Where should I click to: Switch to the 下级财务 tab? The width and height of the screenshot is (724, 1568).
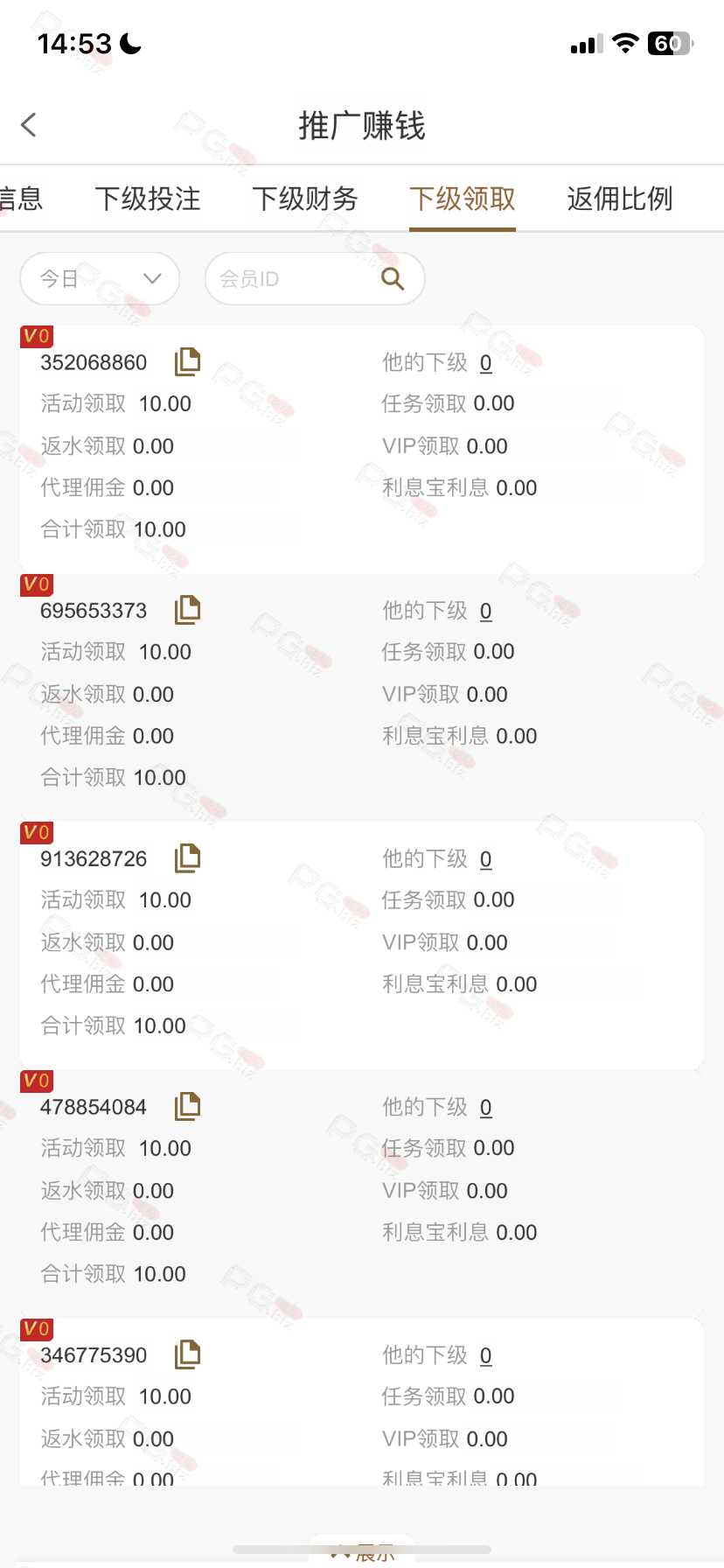point(305,199)
